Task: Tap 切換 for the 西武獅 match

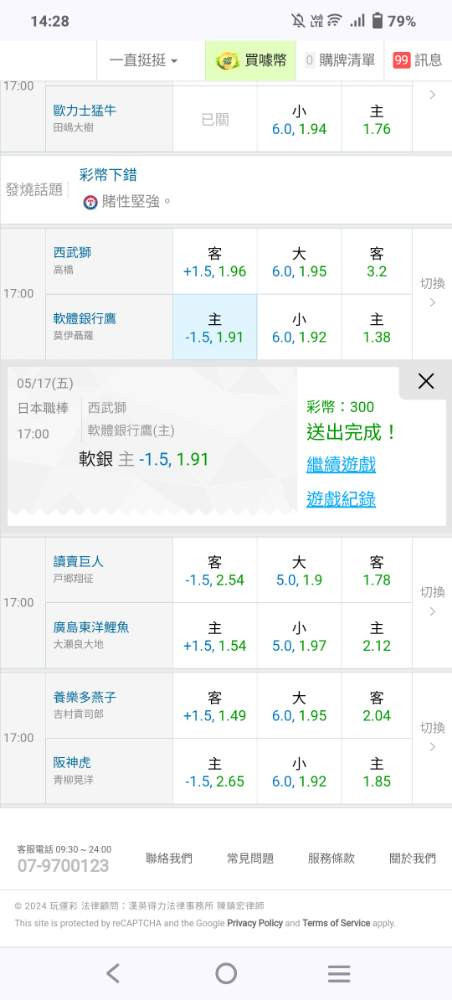Action: click(x=432, y=293)
